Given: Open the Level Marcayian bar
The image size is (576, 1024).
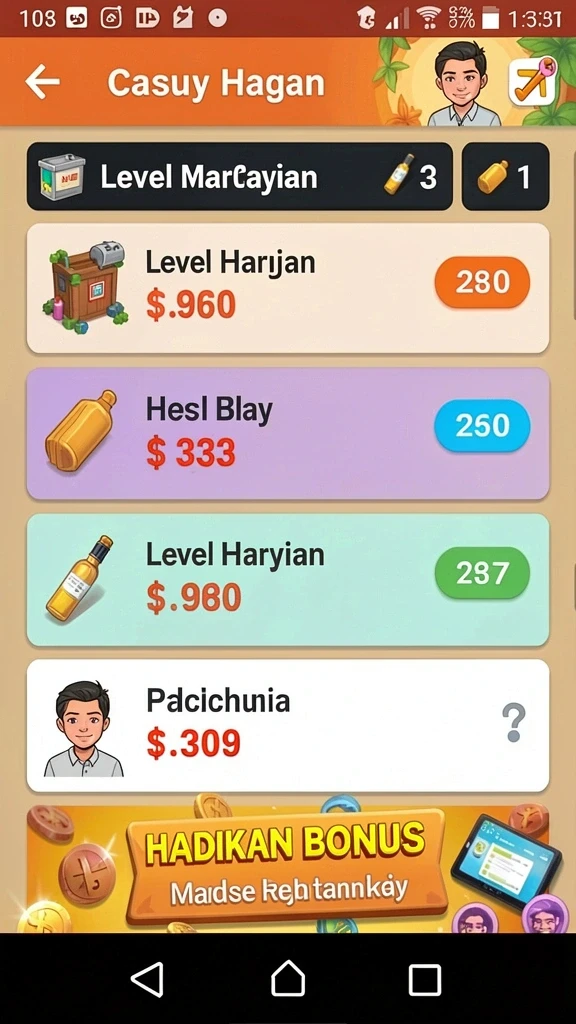Looking at the screenshot, I should tap(239, 176).
